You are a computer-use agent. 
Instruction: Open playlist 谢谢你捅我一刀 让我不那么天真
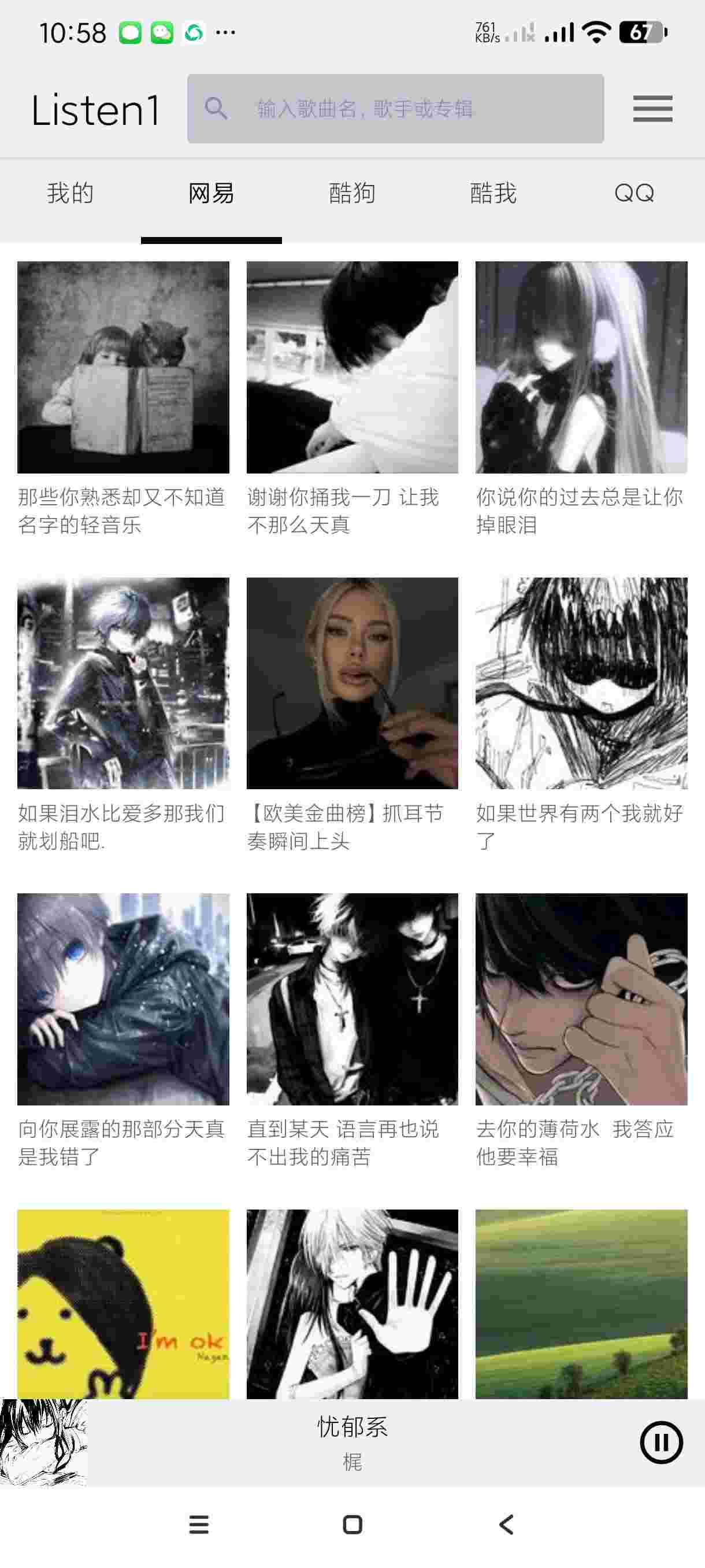point(352,367)
